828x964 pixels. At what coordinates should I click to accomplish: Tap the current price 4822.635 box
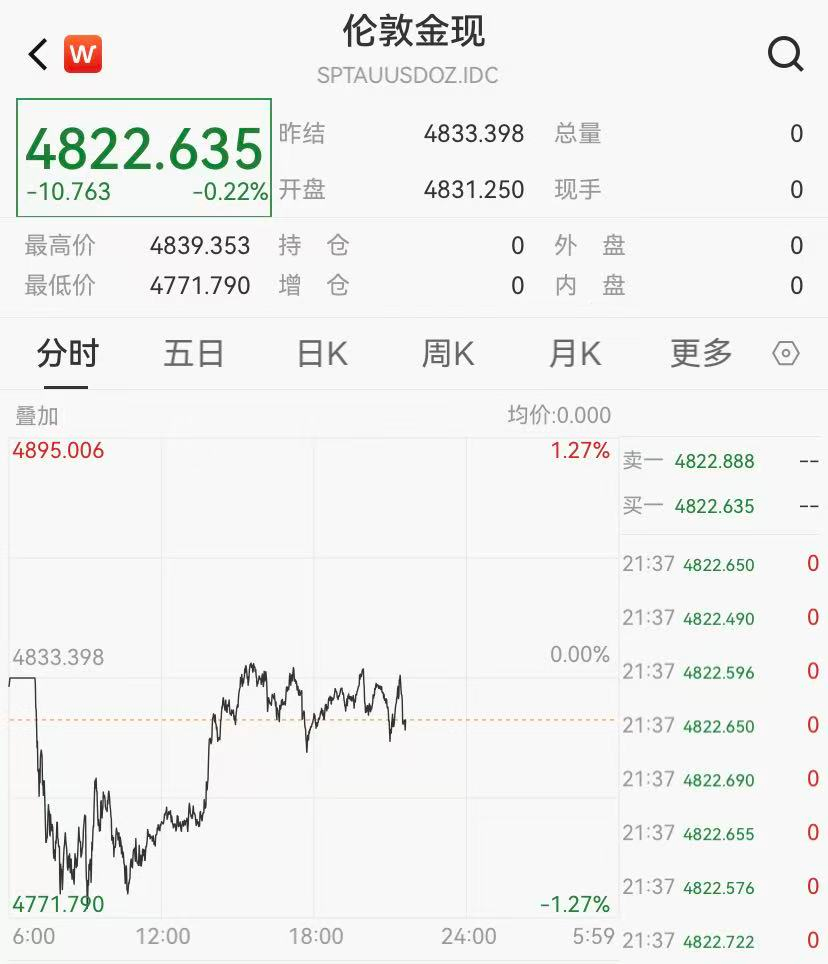[143, 157]
